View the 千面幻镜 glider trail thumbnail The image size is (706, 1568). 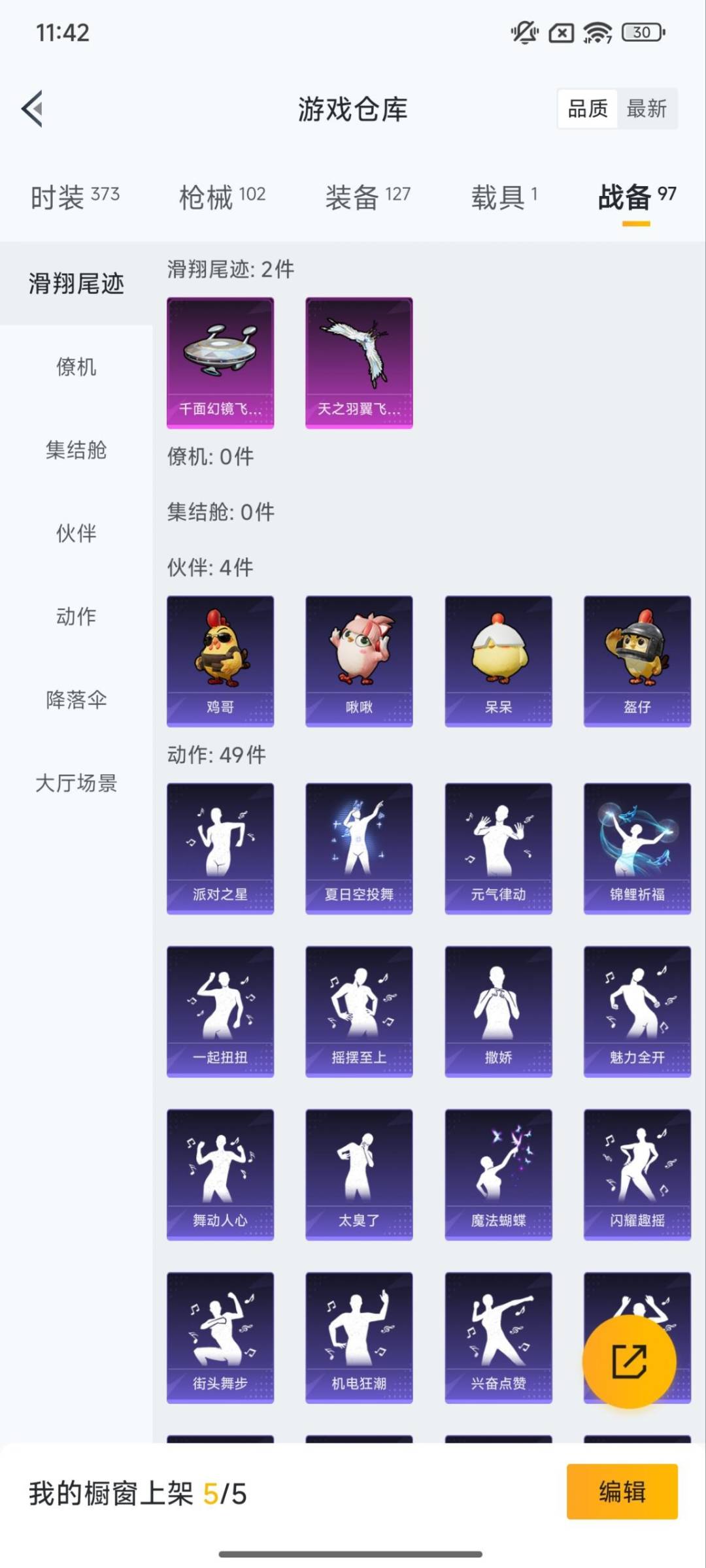click(220, 363)
